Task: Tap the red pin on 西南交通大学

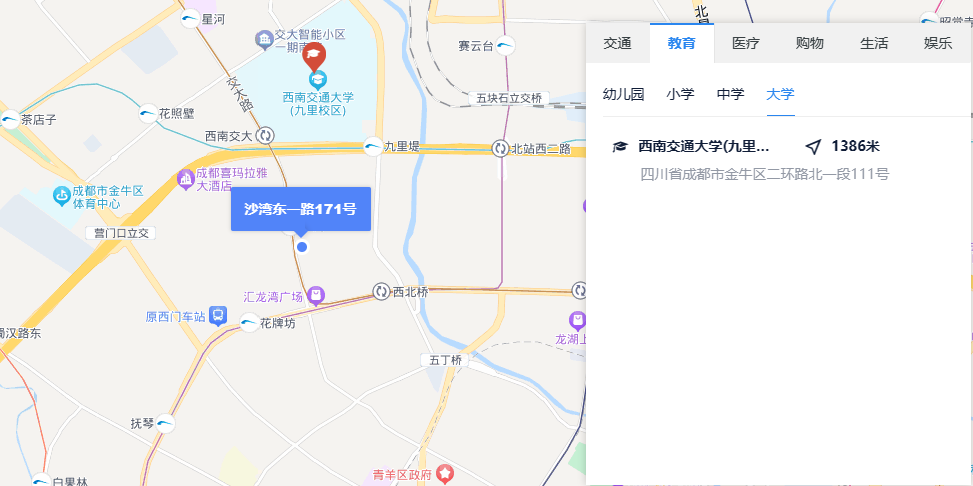Action: (x=314, y=56)
